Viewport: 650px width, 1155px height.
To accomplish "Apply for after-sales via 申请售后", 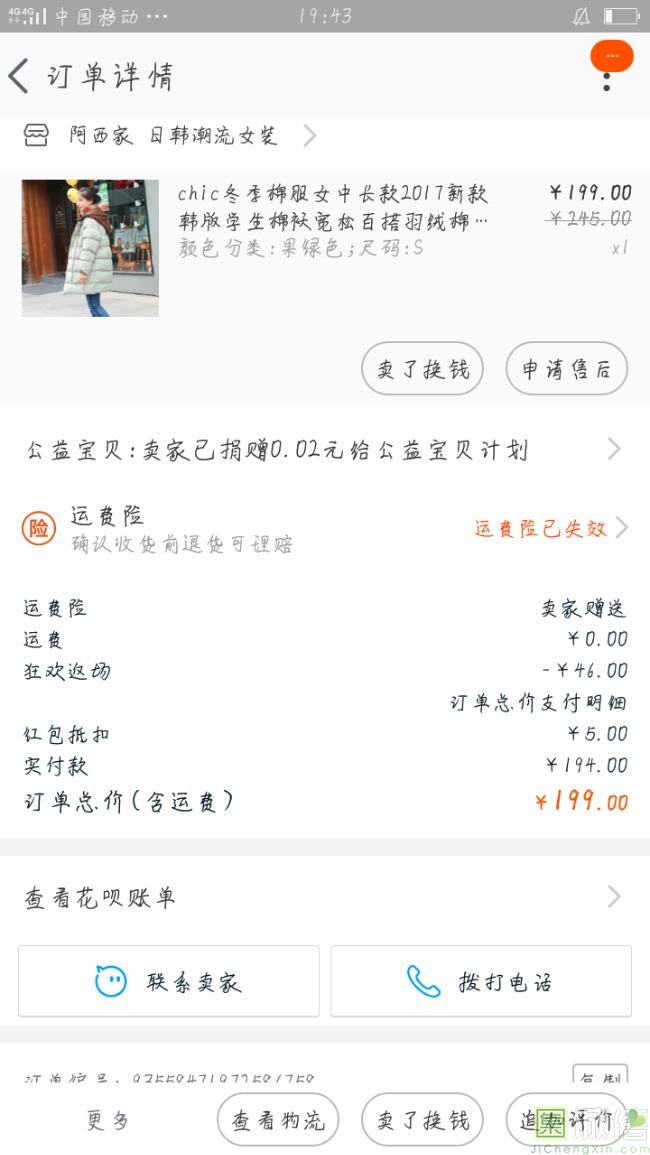I will 566,369.
